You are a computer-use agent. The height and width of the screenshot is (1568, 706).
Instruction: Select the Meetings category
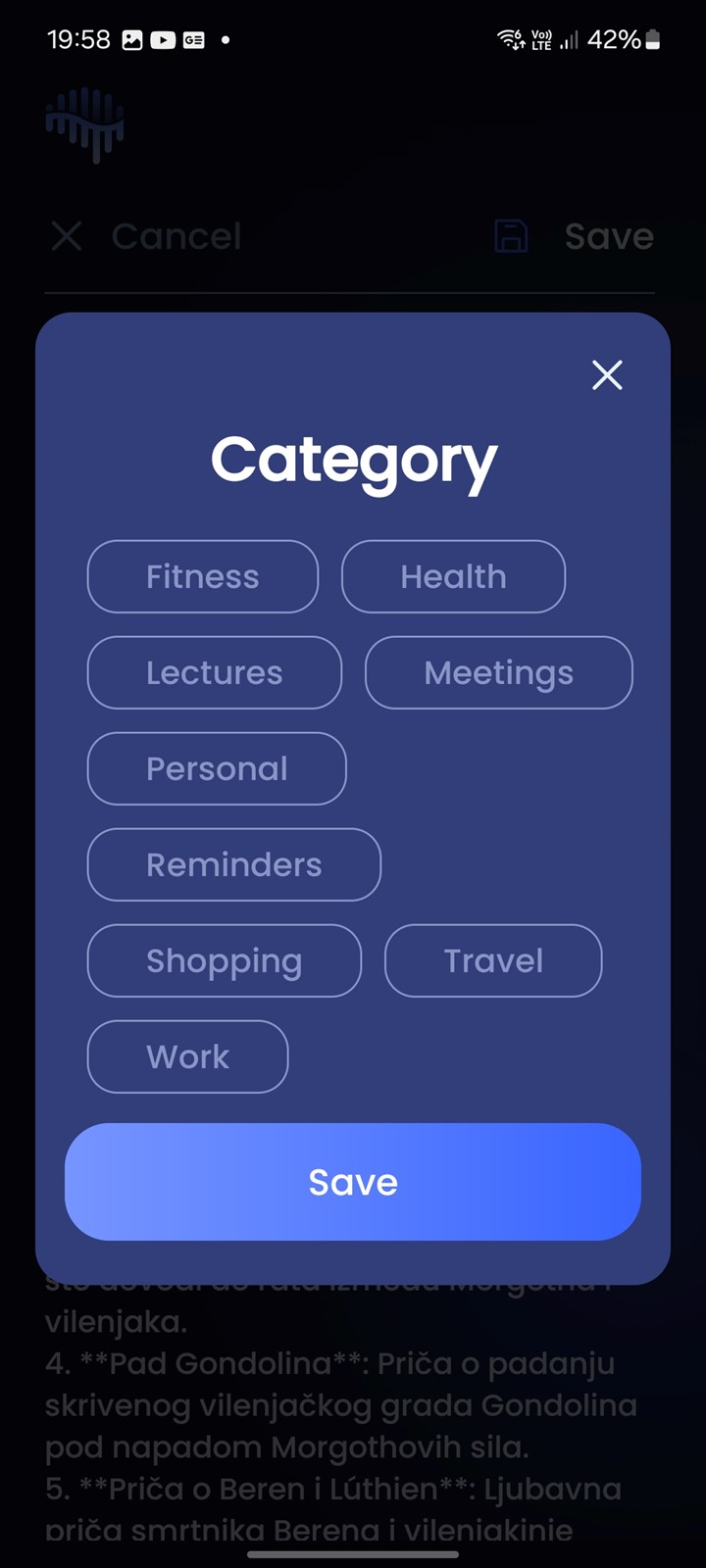point(499,672)
